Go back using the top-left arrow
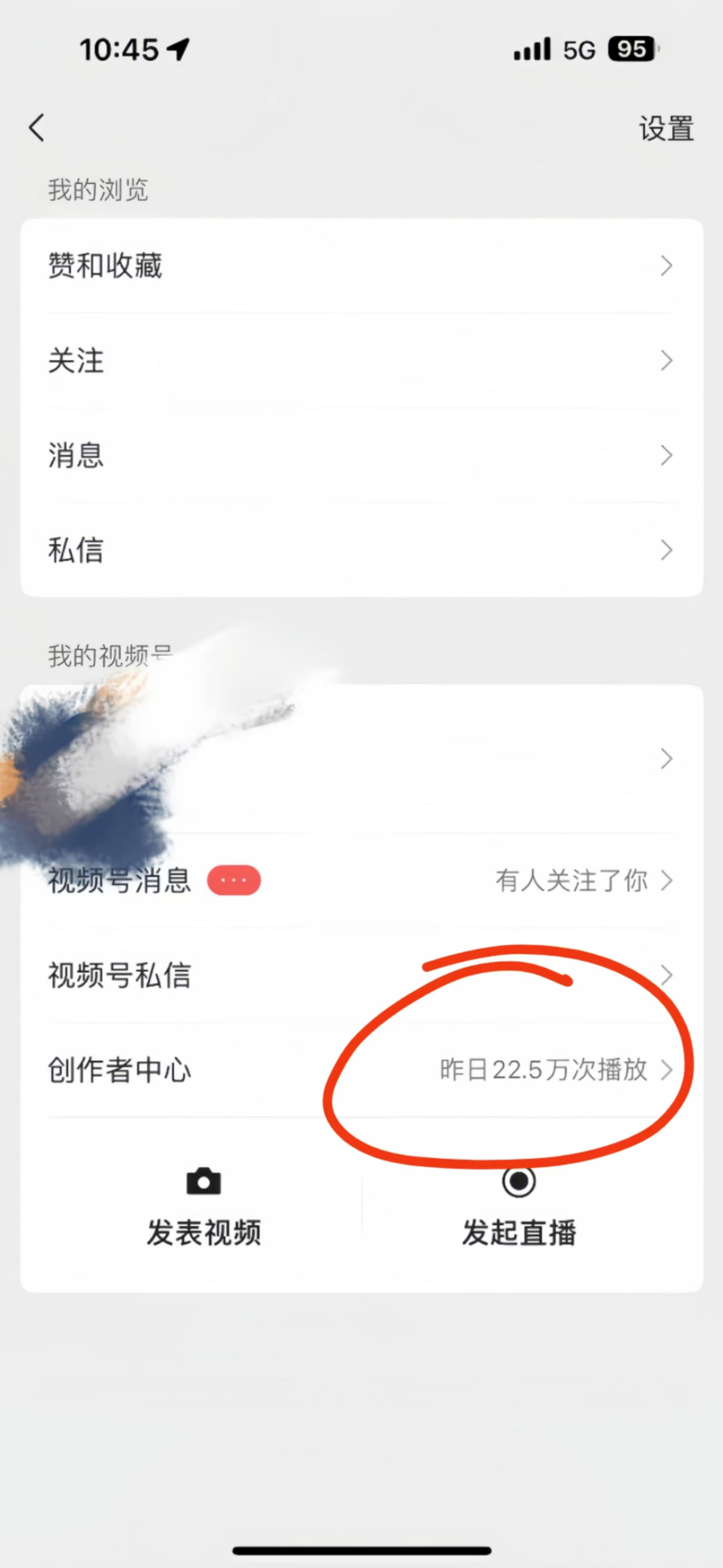723x1568 pixels. pos(37,128)
